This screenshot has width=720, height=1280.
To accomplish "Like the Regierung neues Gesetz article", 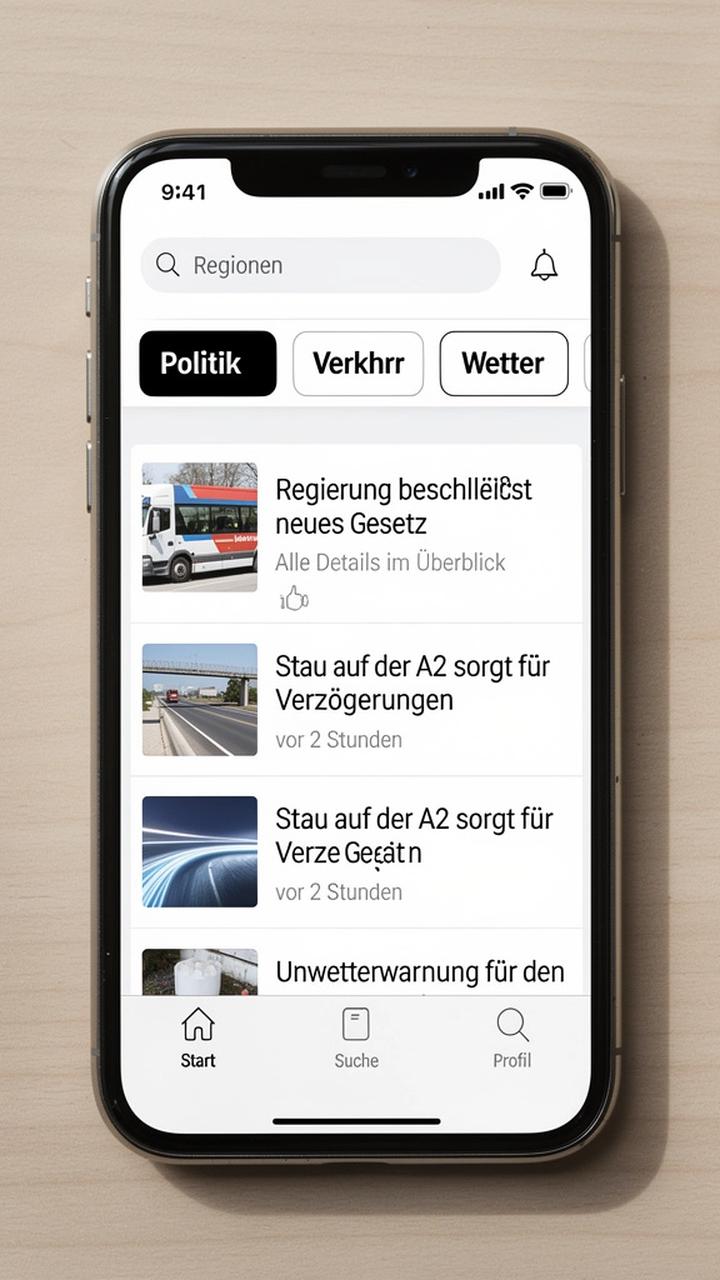I will pyautogui.click(x=294, y=599).
